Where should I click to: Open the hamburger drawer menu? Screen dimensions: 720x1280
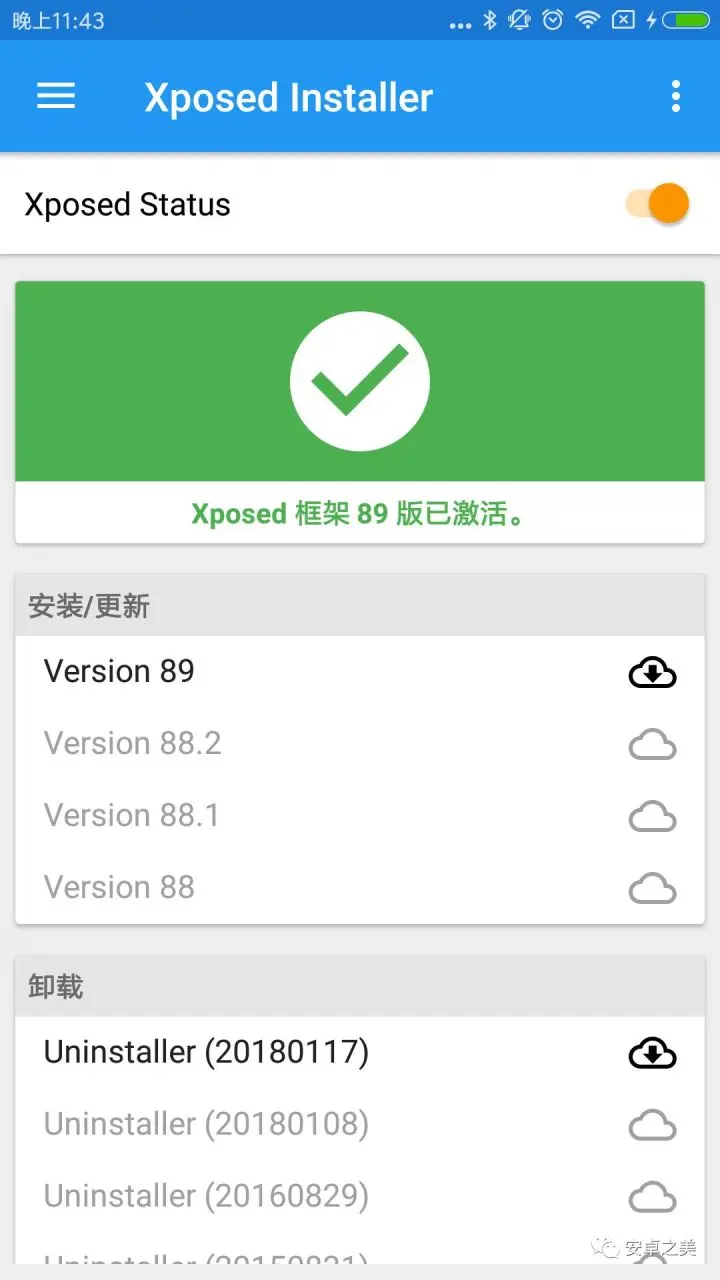(x=56, y=96)
